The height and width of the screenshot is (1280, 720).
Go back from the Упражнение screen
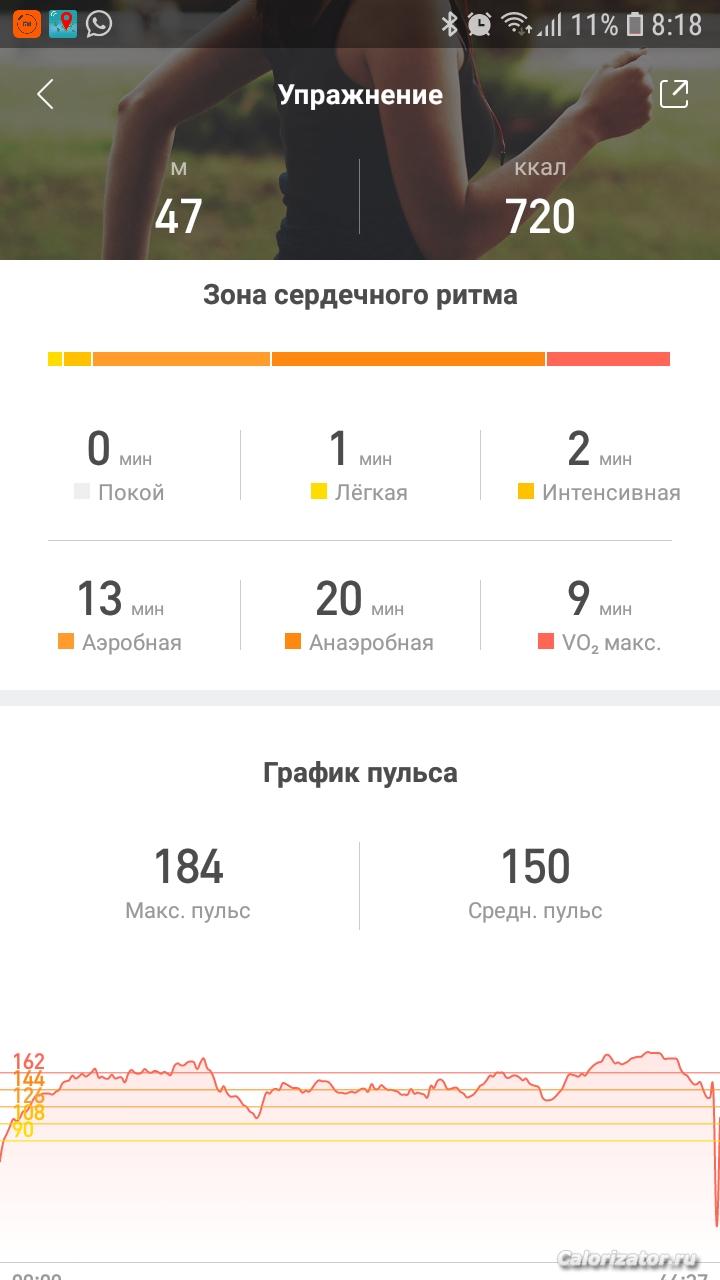pyautogui.click(x=45, y=95)
